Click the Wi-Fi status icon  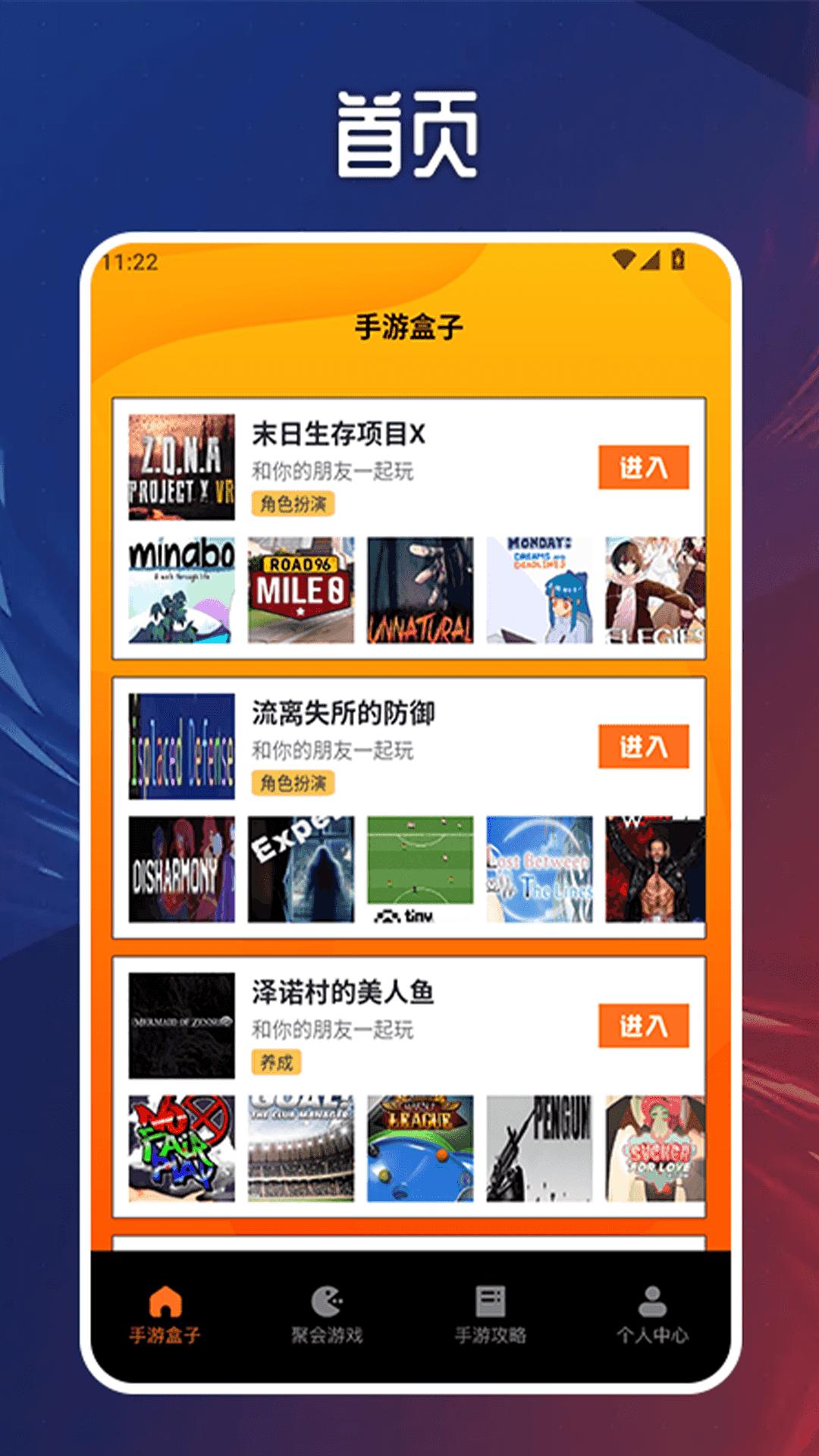coord(625,258)
